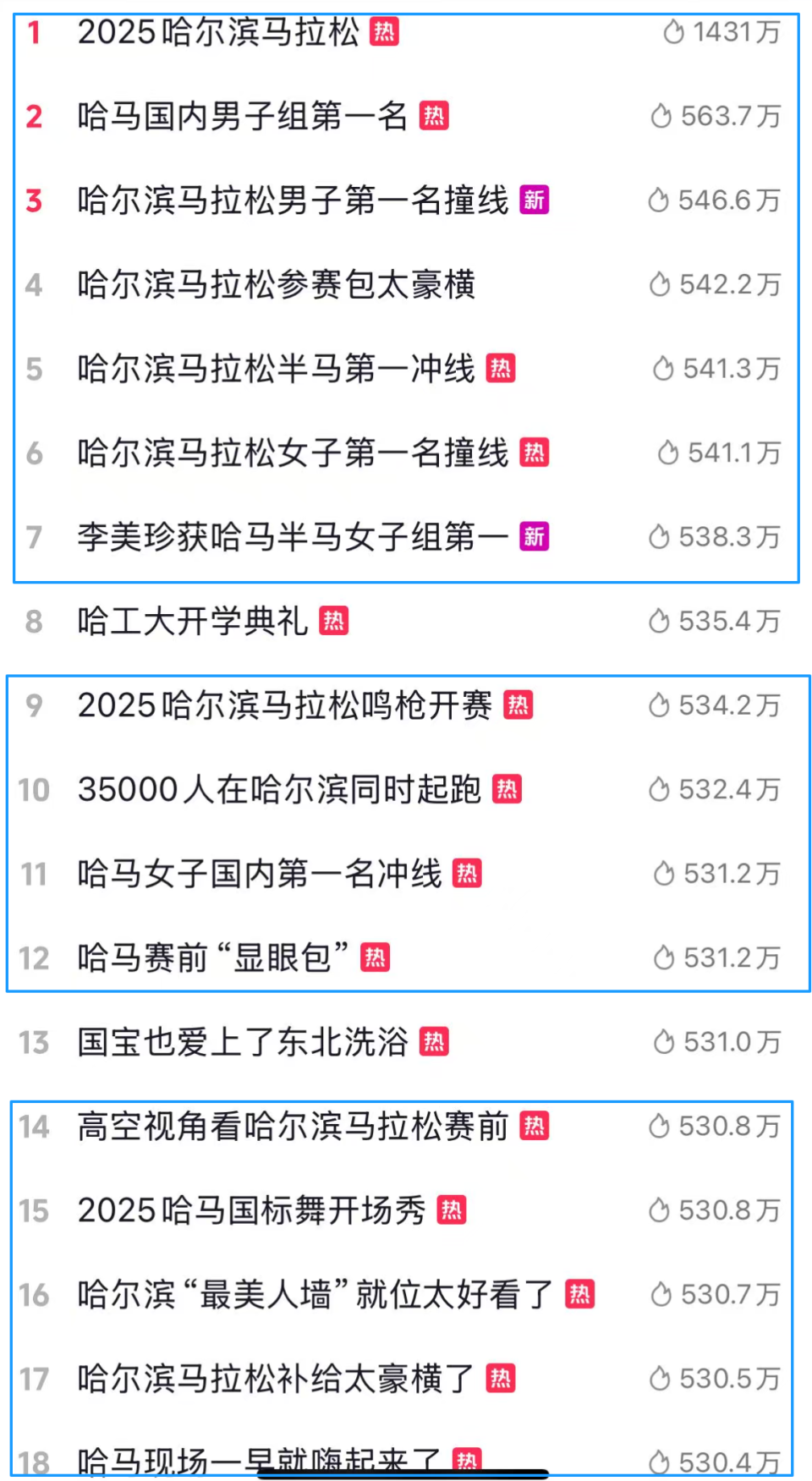Click the flame icon beside 530.4万
Screen dimensions: 812x1481
pos(659,1461)
